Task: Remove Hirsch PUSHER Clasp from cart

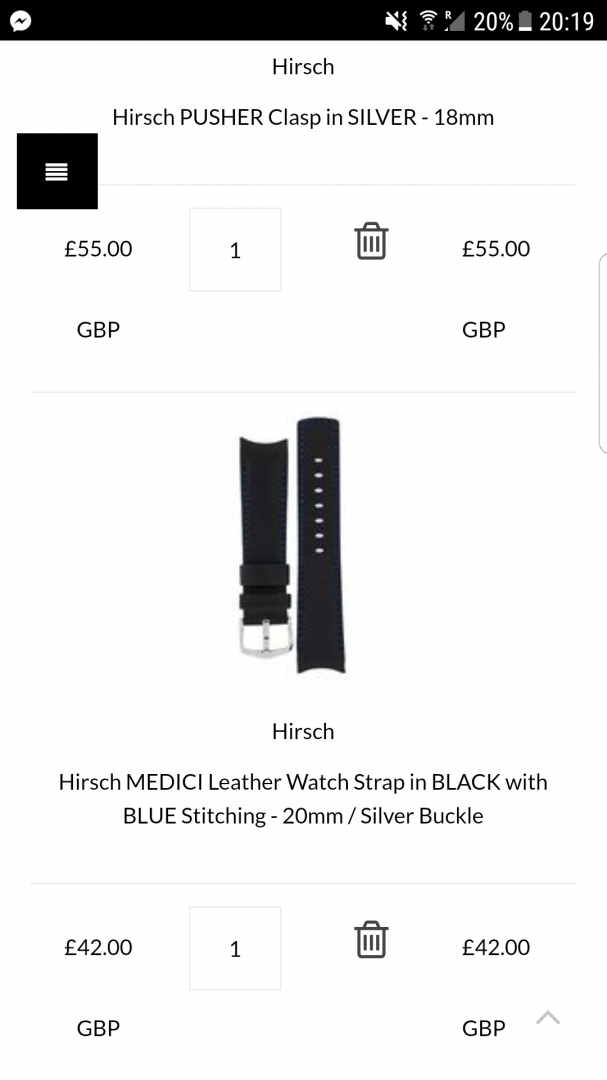Action: coord(371,241)
